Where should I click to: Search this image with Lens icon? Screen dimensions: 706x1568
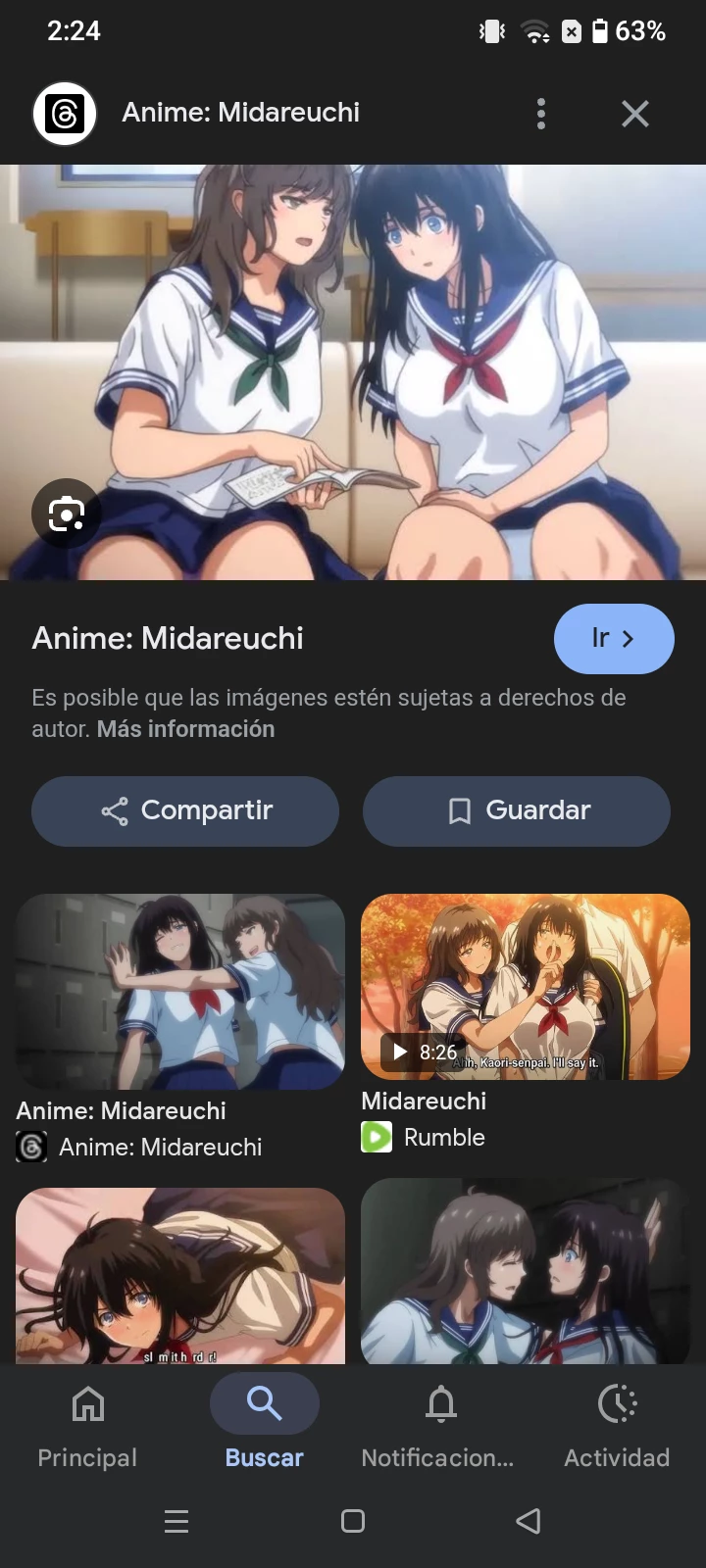67,513
